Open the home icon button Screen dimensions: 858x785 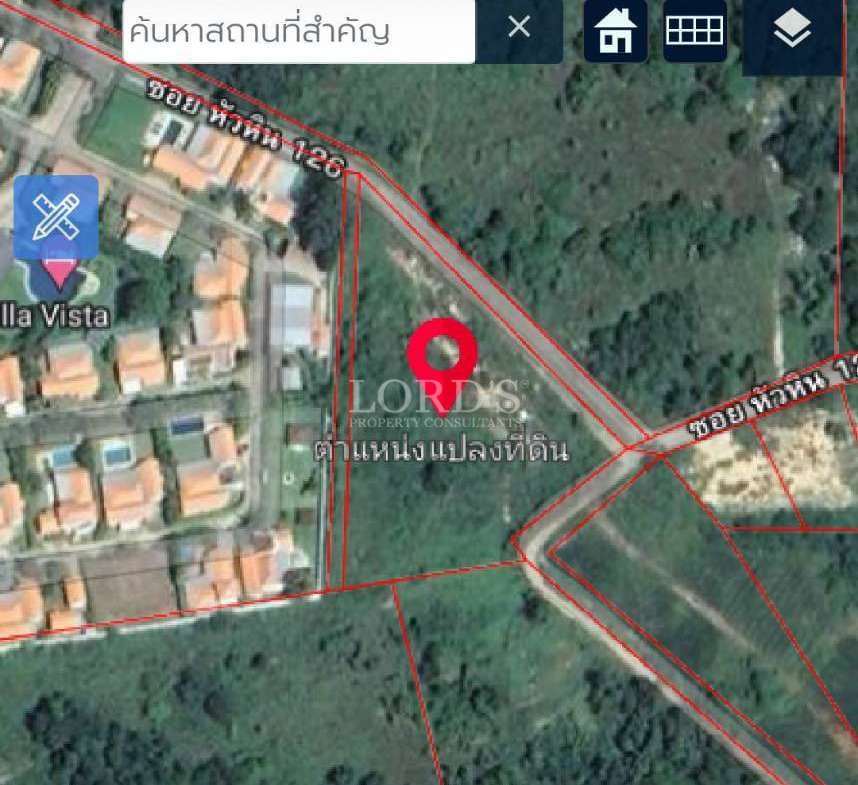(x=616, y=32)
